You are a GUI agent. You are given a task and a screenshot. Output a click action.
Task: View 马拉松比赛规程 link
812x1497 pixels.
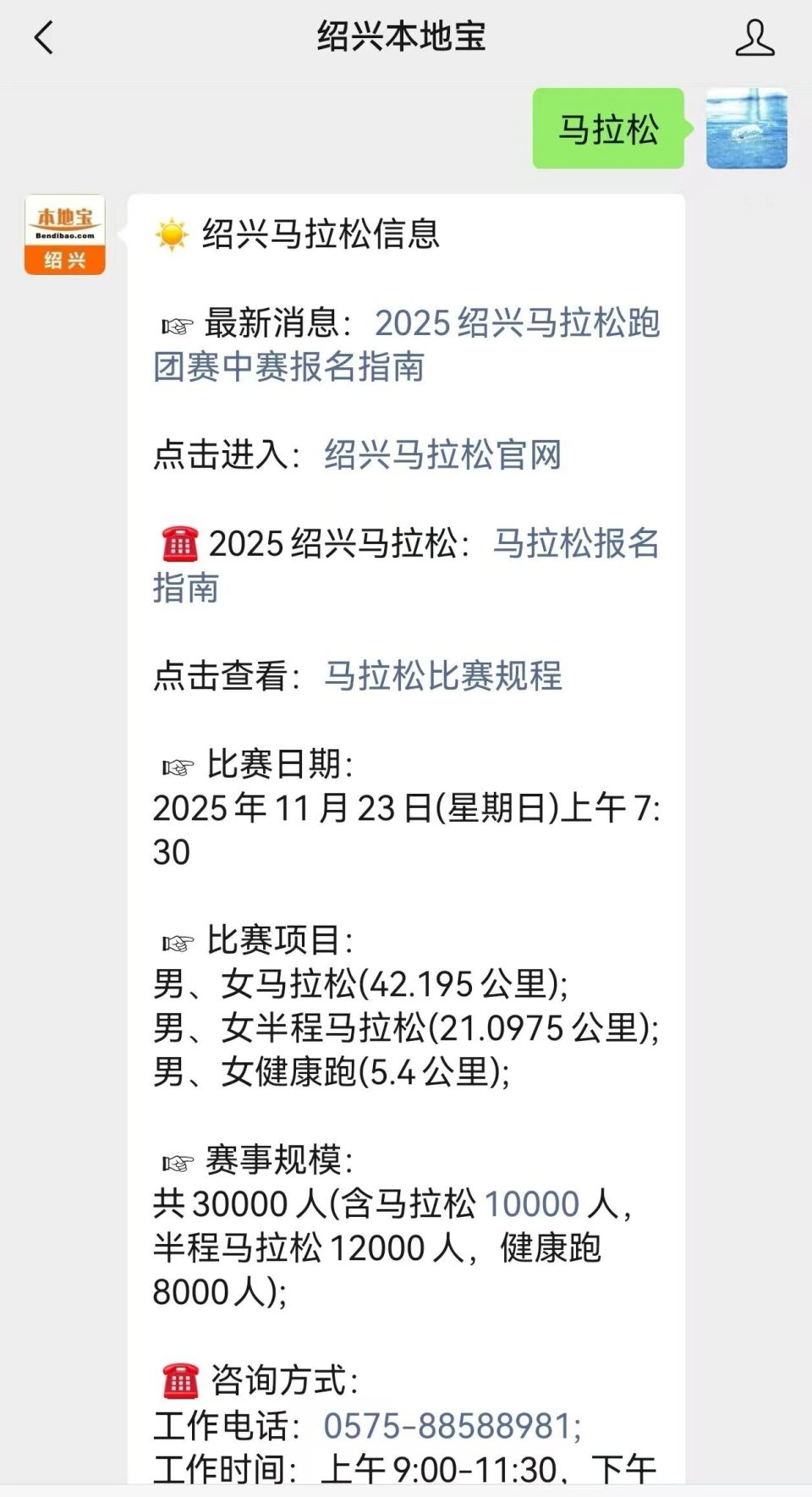pos(442,675)
